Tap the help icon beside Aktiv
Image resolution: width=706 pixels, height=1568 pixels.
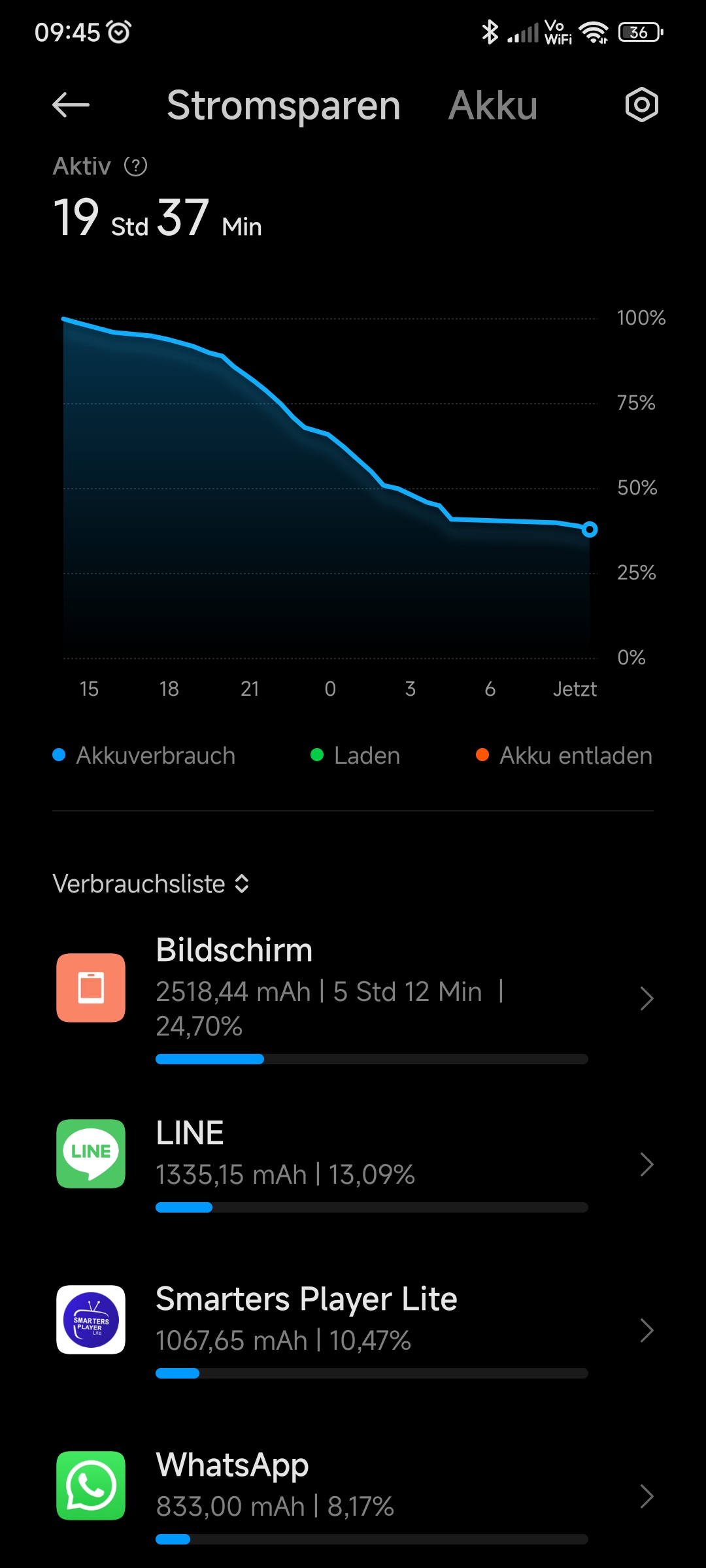135,166
